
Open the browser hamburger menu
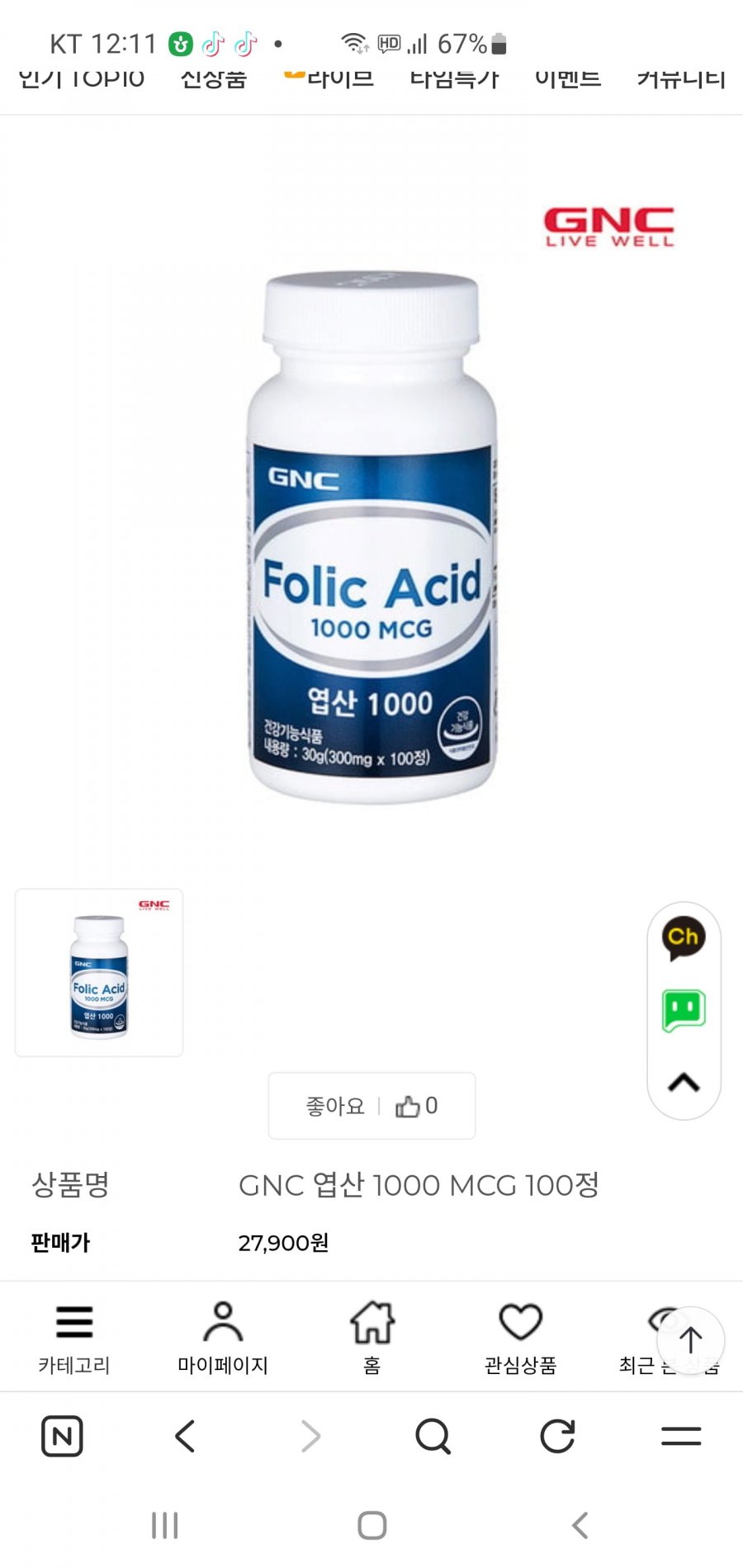click(681, 1436)
